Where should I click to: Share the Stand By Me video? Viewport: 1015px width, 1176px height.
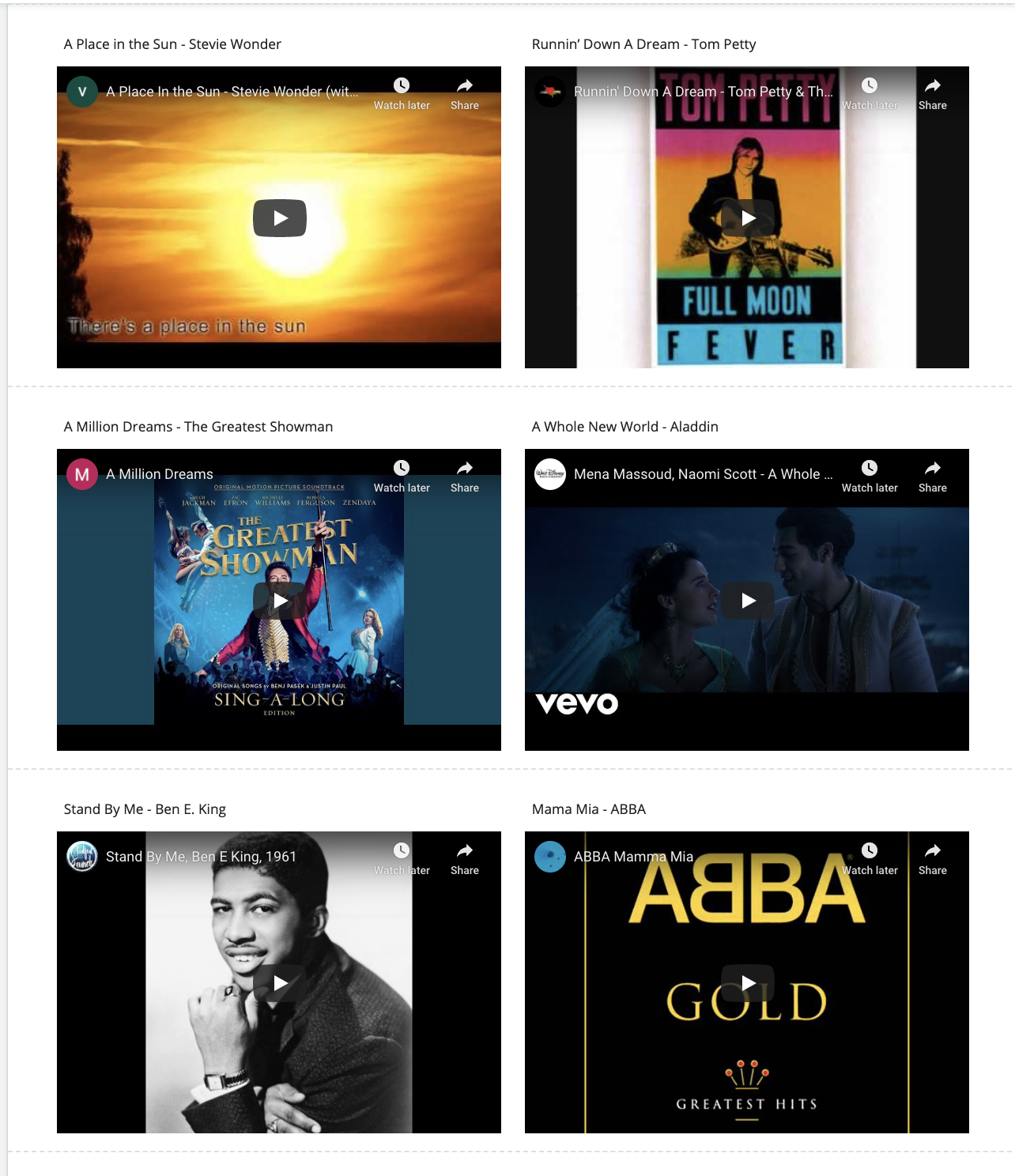[x=465, y=858]
